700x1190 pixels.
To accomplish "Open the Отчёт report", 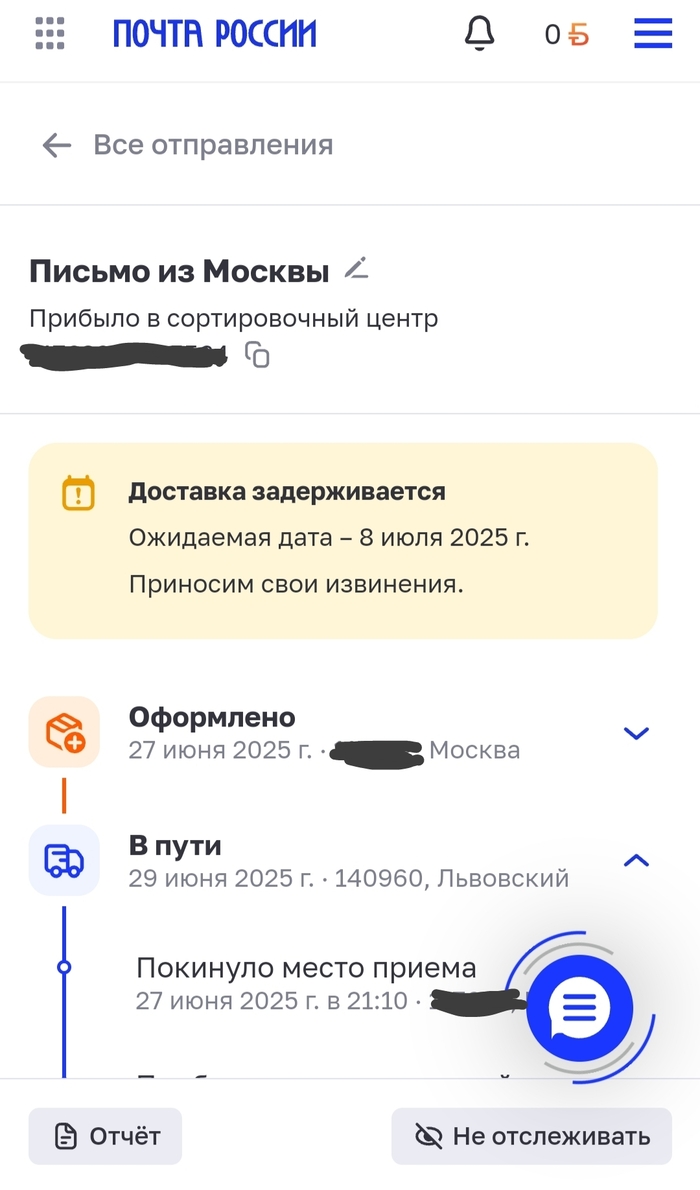I will 106,1136.
